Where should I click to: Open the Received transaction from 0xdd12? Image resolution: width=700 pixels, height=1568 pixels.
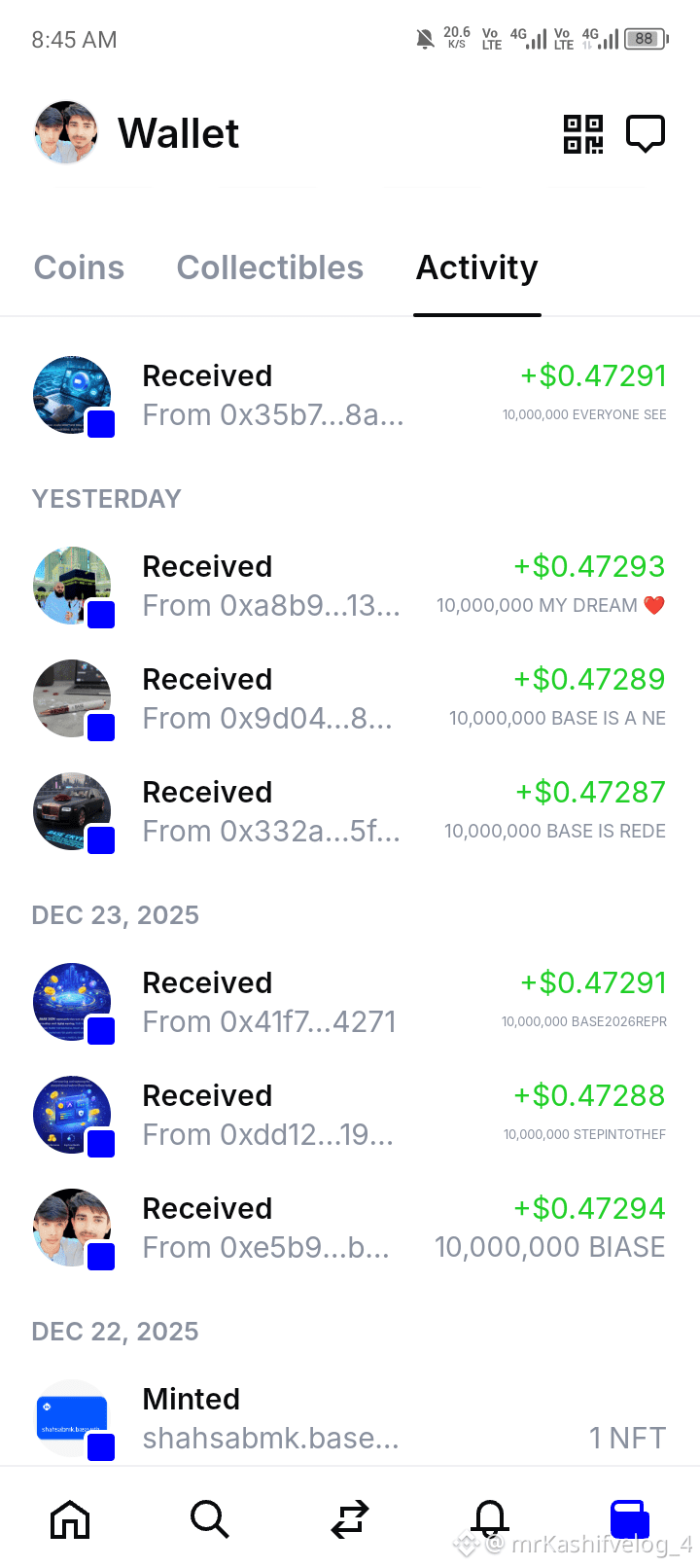pyautogui.click(x=350, y=1116)
